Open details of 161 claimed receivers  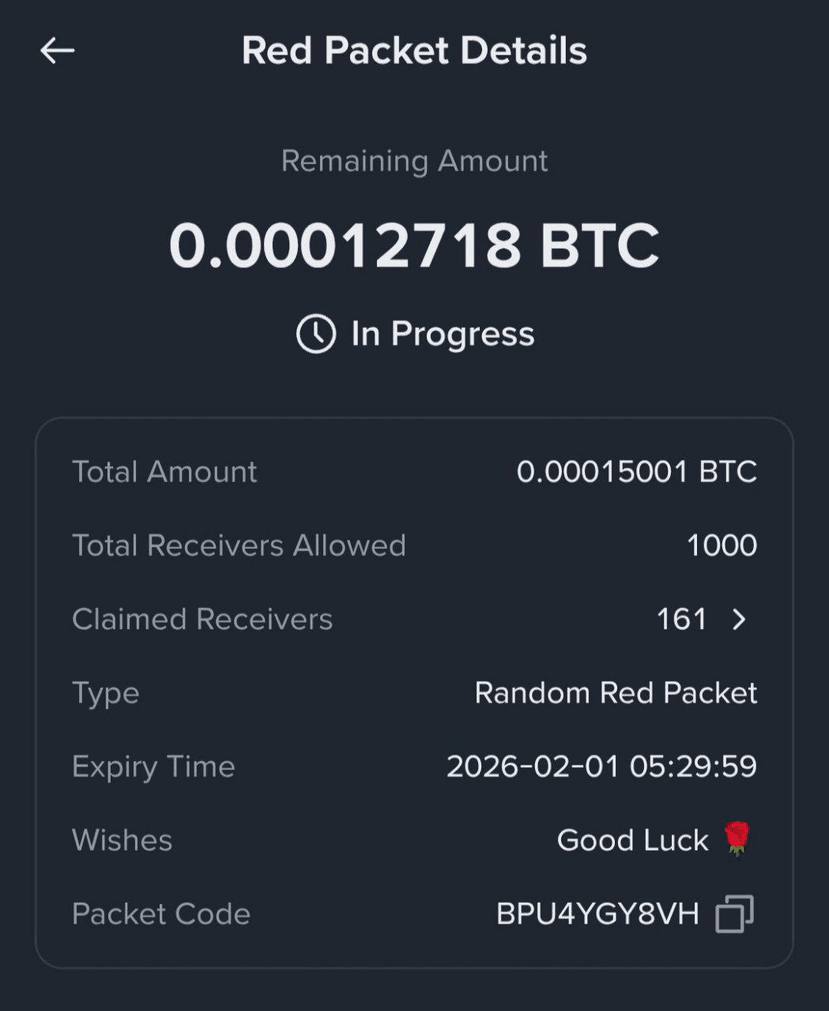[683, 619]
